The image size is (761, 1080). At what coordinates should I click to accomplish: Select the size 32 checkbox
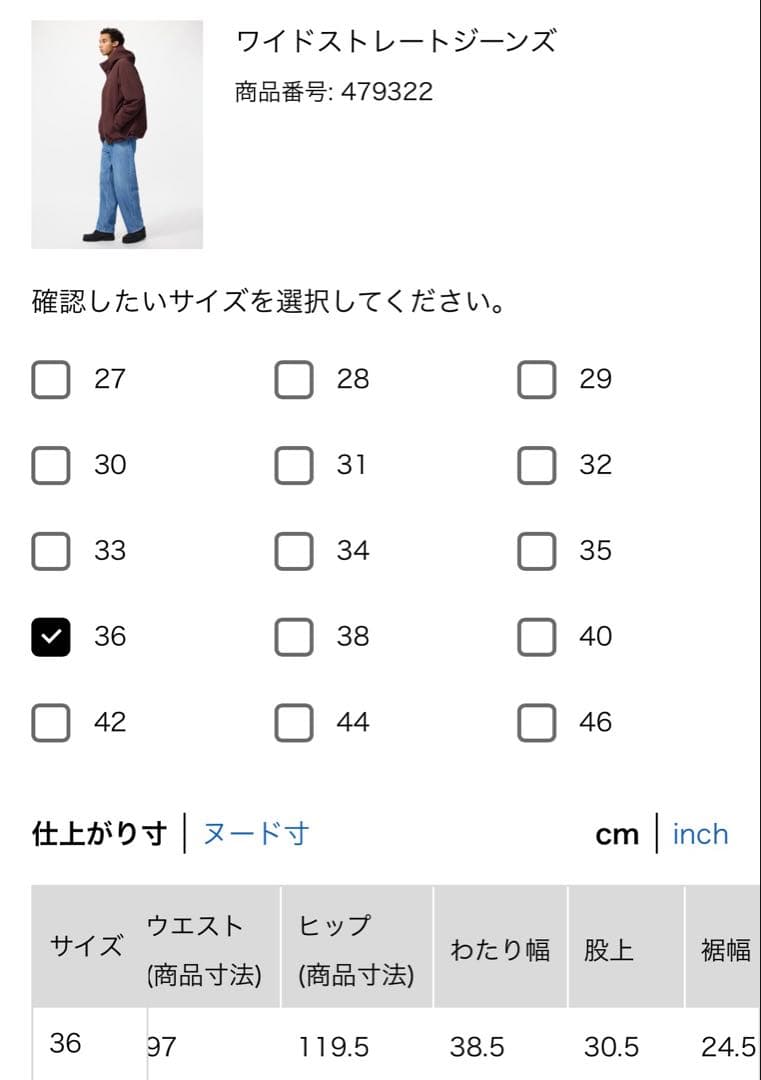point(536,465)
